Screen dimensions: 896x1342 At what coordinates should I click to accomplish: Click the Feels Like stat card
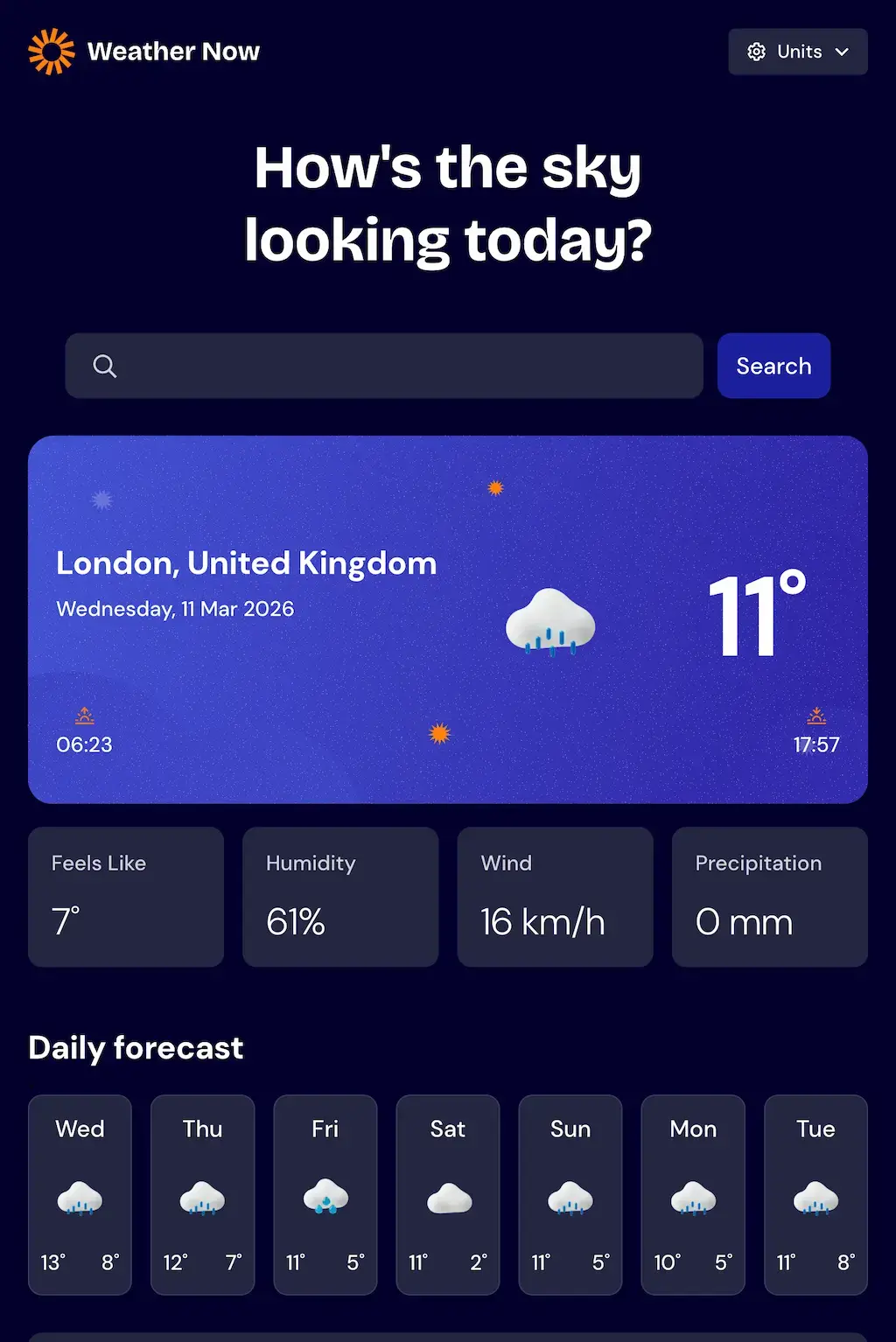click(126, 897)
